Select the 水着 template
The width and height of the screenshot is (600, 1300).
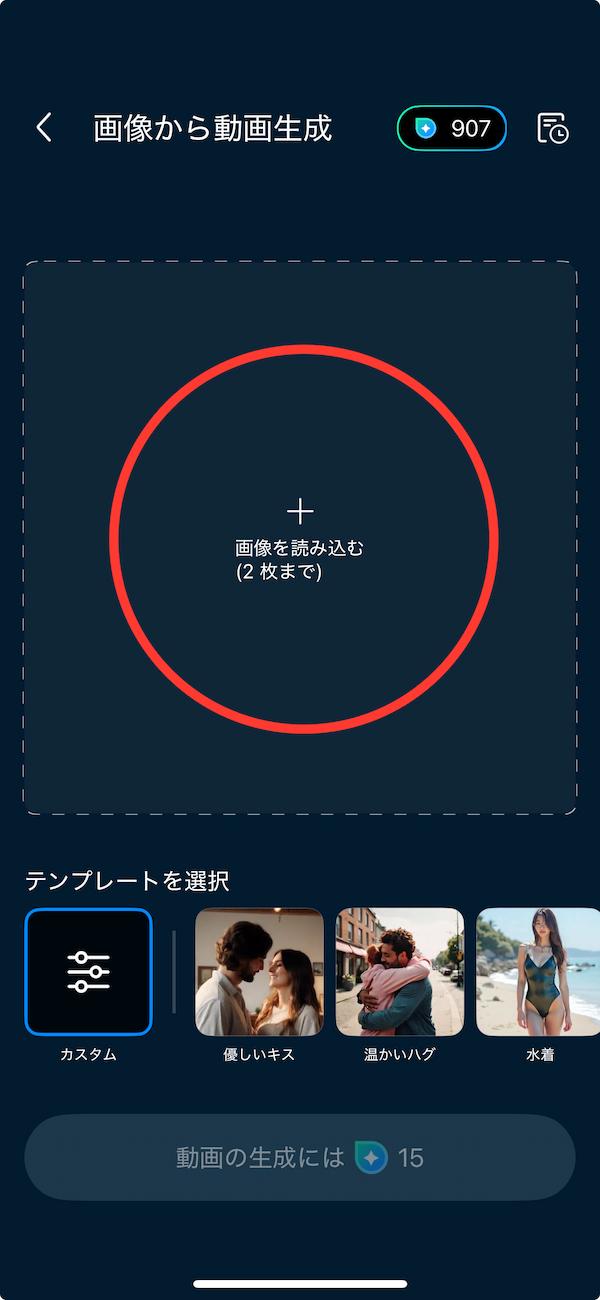coord(538,972)
